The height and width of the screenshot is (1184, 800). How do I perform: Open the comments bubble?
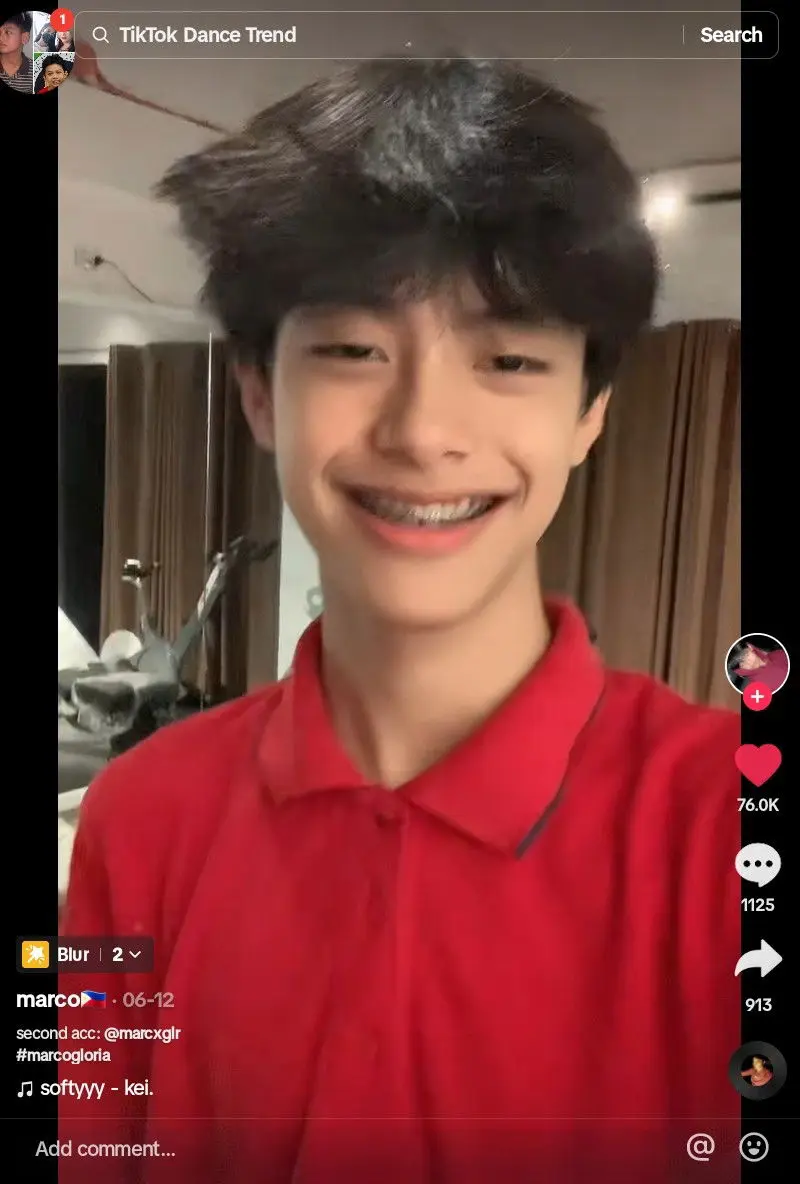[x=757, y=866]
